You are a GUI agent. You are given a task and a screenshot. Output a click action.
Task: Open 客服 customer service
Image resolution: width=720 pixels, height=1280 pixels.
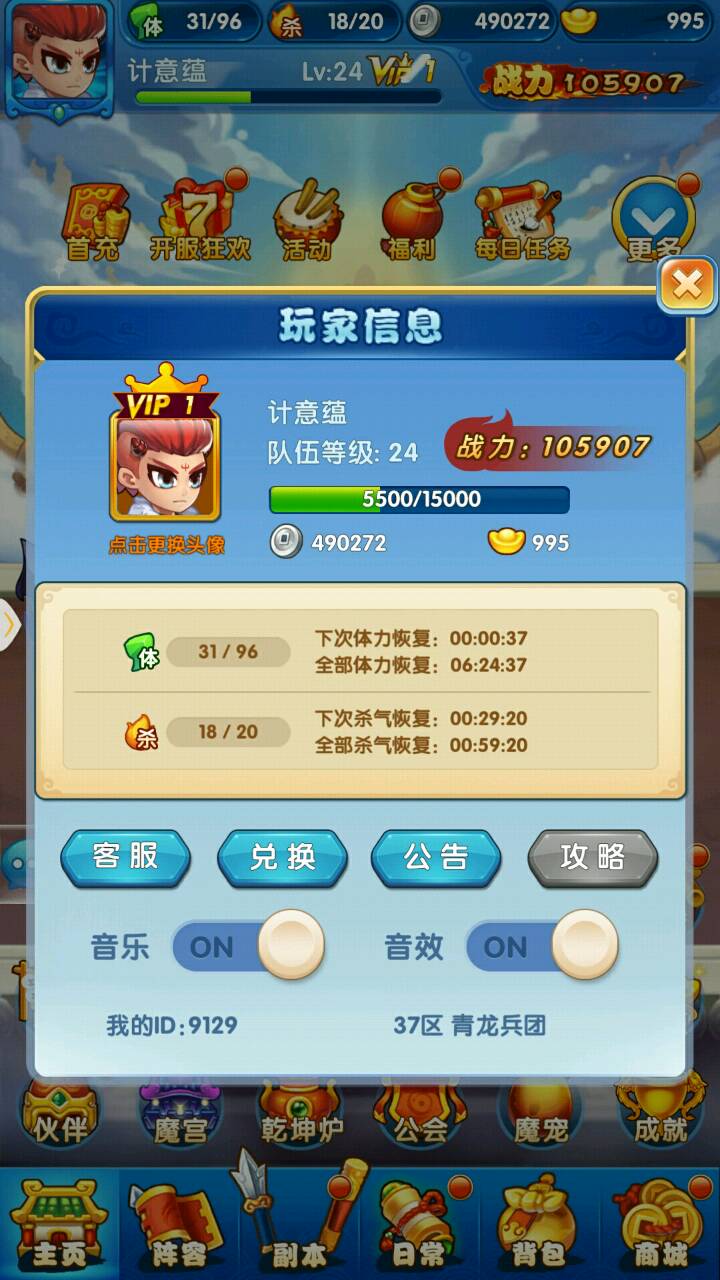pyautogui.click(x=126, y=857)
